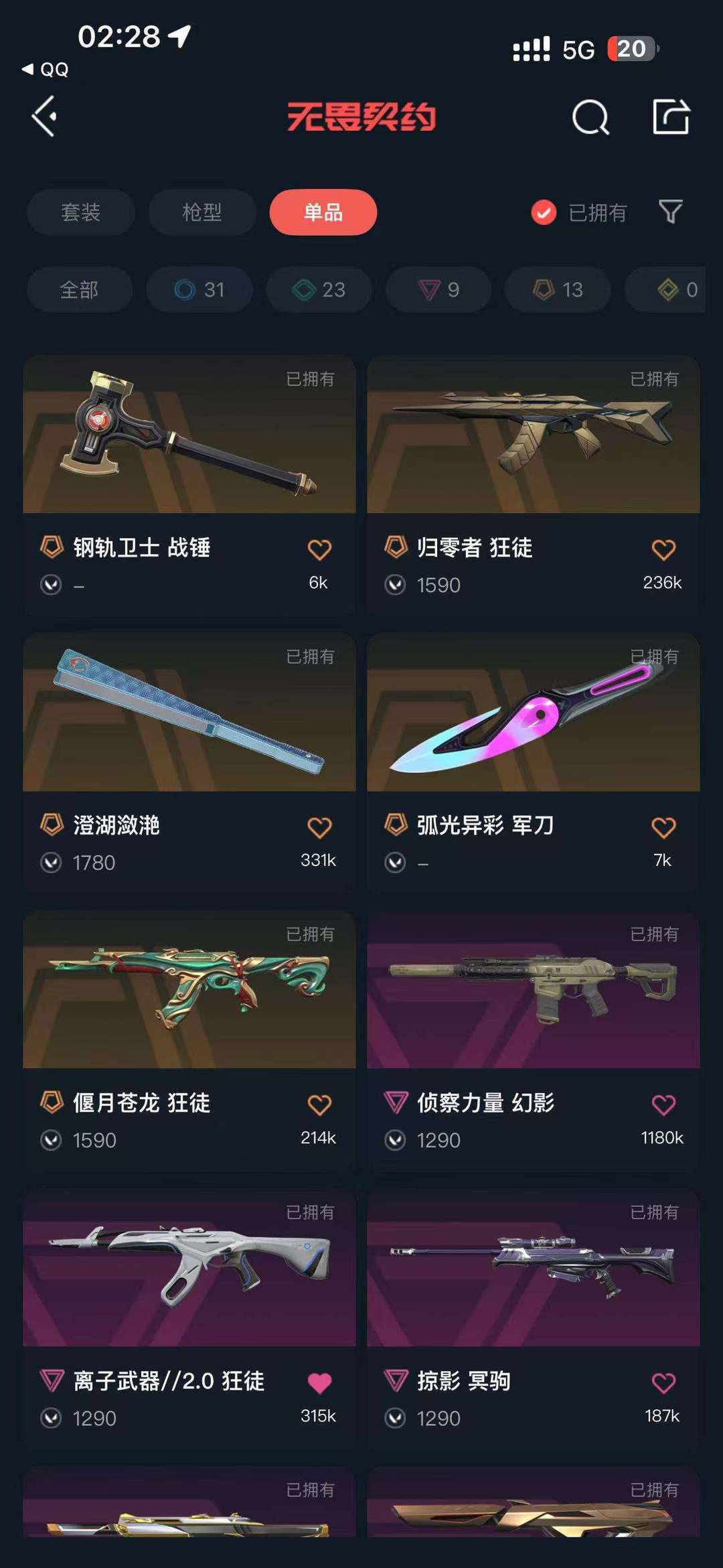Viewport: 723px width, 1568px height.
Task: Open the 掠影 冥驹 skin card
Action: [x=534, y=1319]
